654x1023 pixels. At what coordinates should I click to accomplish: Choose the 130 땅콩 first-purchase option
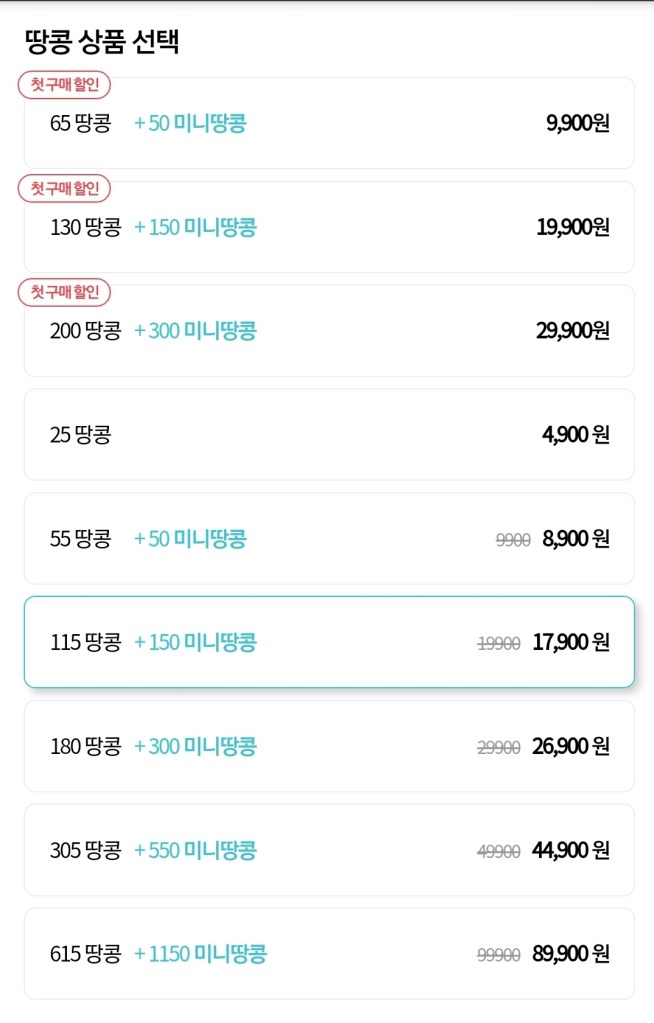click(x=329, y=227)
